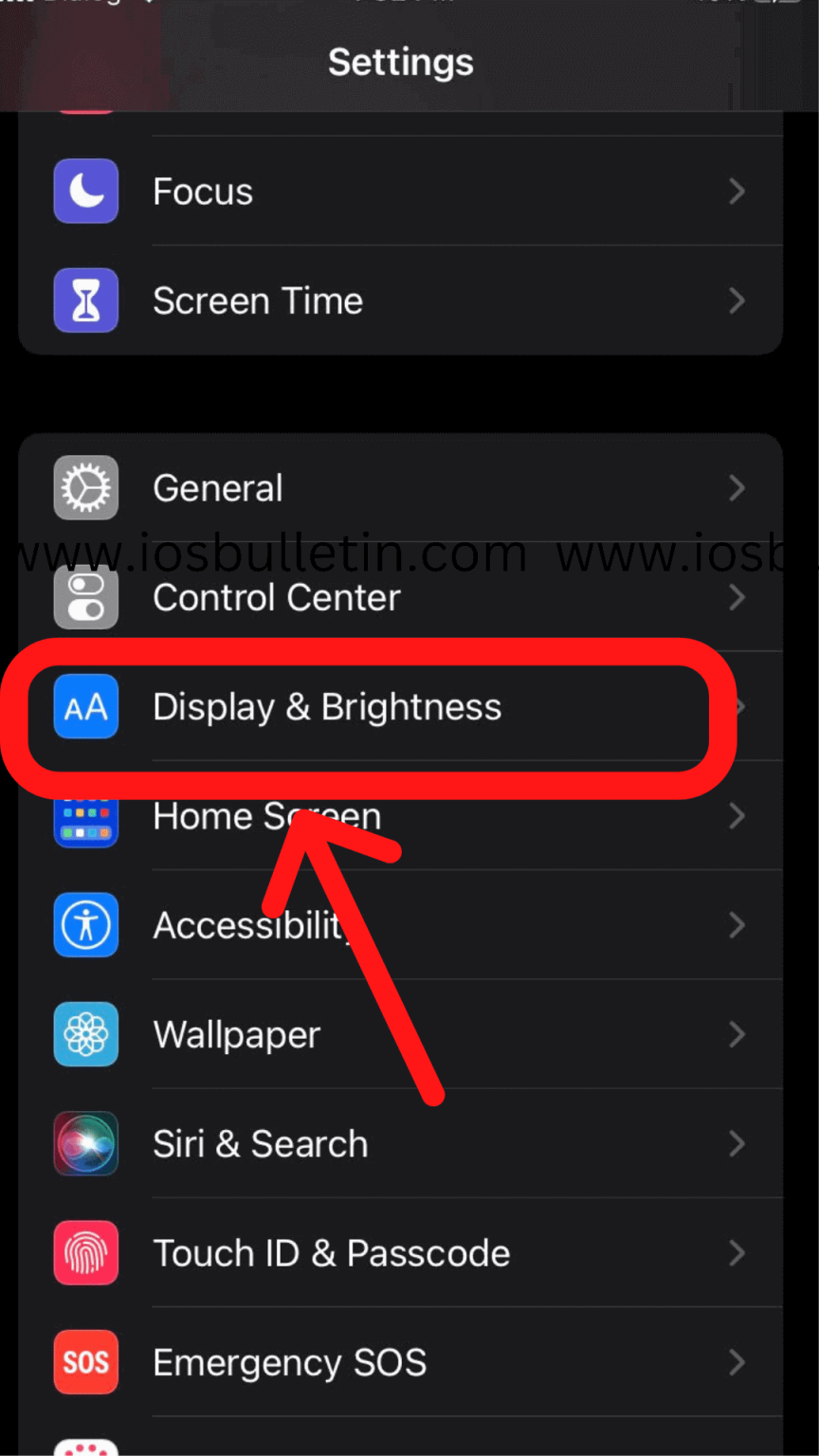Select the General gear icon
819x1456 pixels.
tap(85, 488)
